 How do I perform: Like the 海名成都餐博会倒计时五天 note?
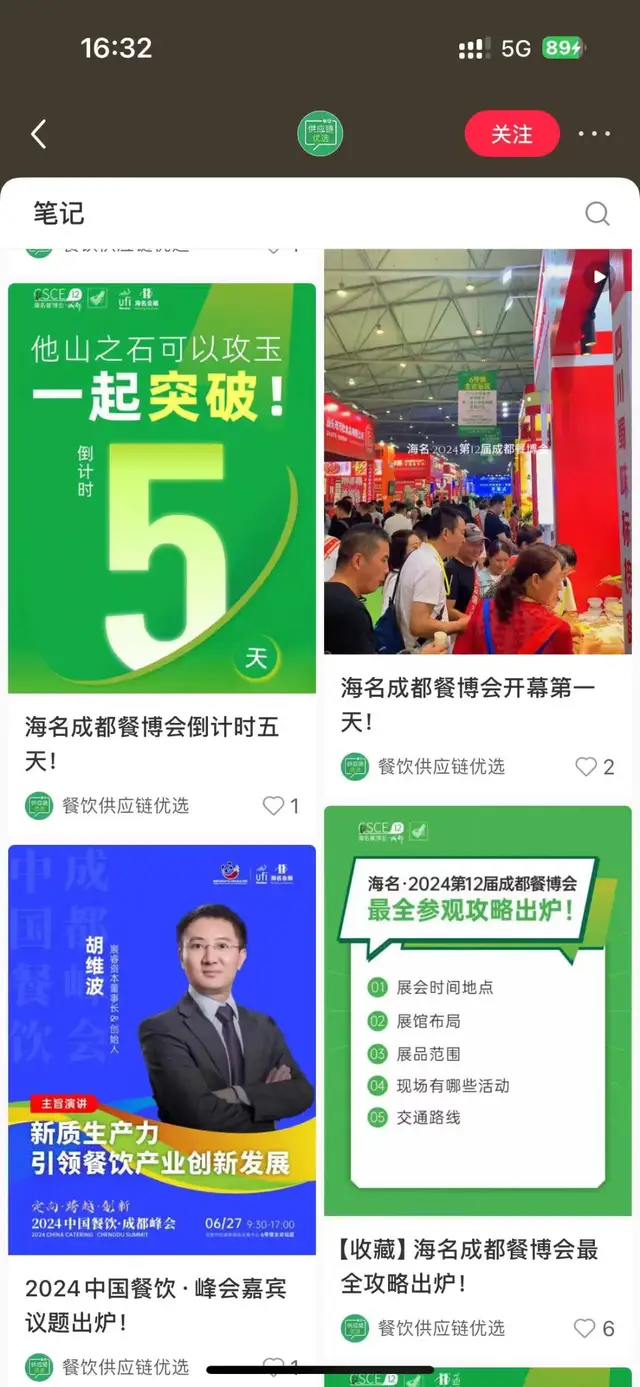pos(274,806)
